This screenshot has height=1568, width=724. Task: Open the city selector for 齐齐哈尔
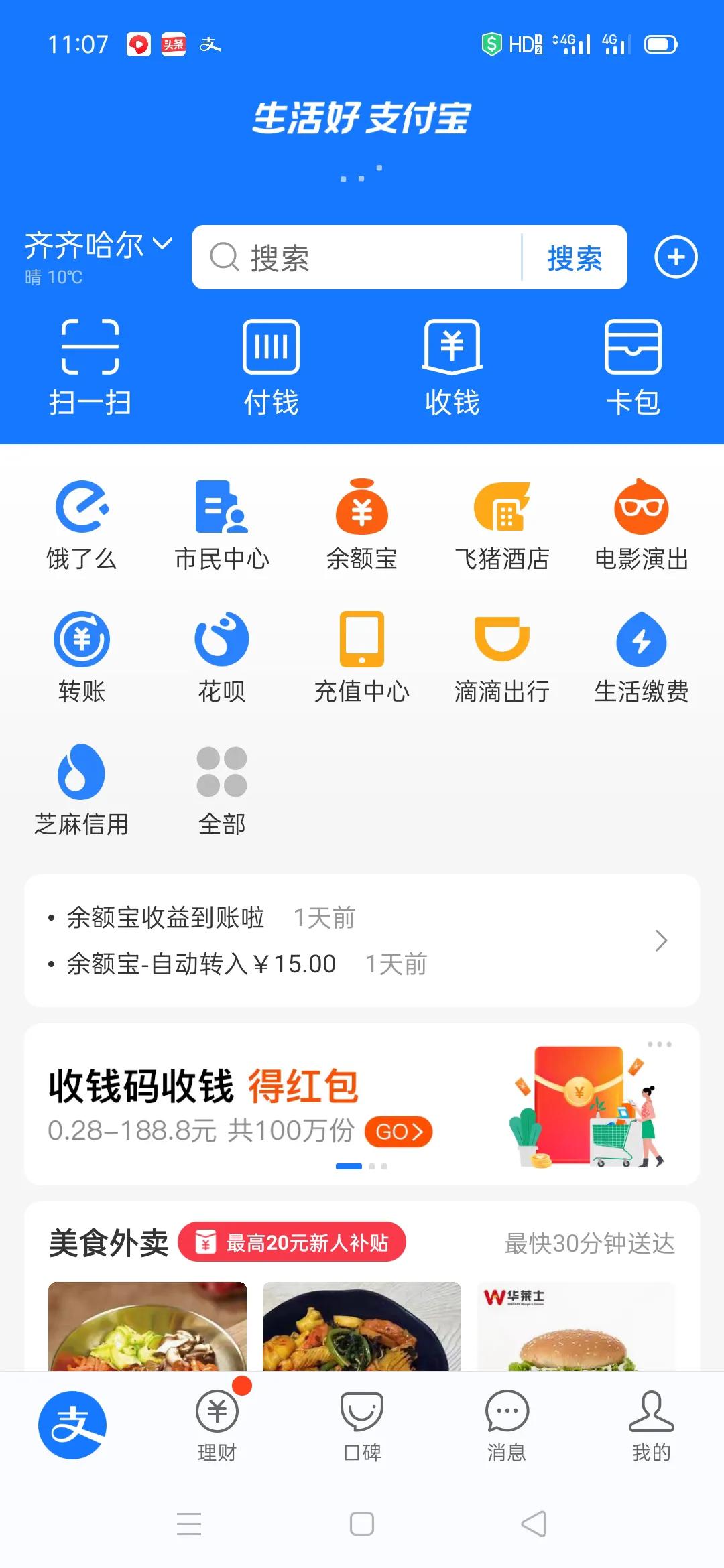(97, 246)
